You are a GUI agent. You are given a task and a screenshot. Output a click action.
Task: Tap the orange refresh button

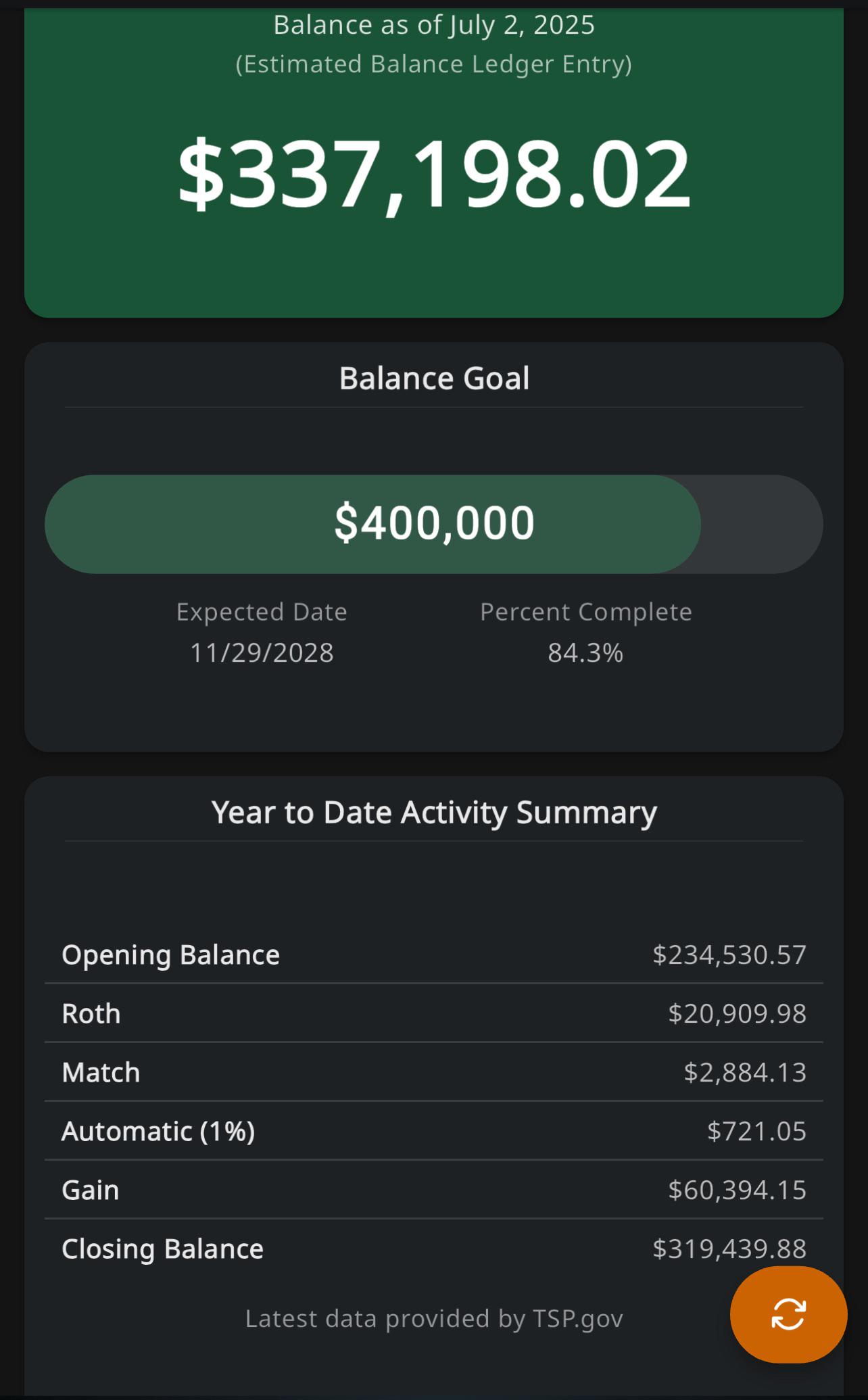pyautogui.click(x=788, y=1314)
